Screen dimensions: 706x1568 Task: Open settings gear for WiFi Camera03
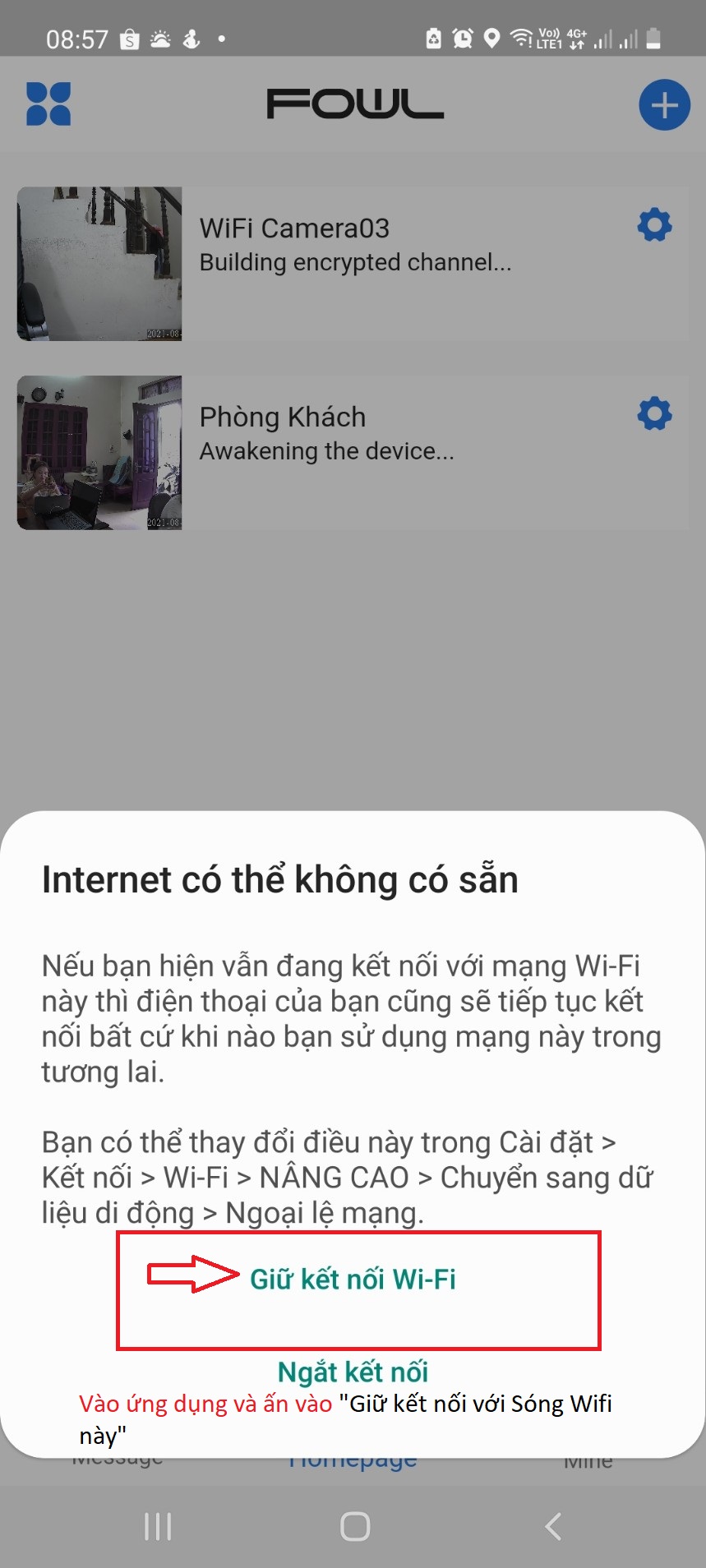tap(655, 224)
